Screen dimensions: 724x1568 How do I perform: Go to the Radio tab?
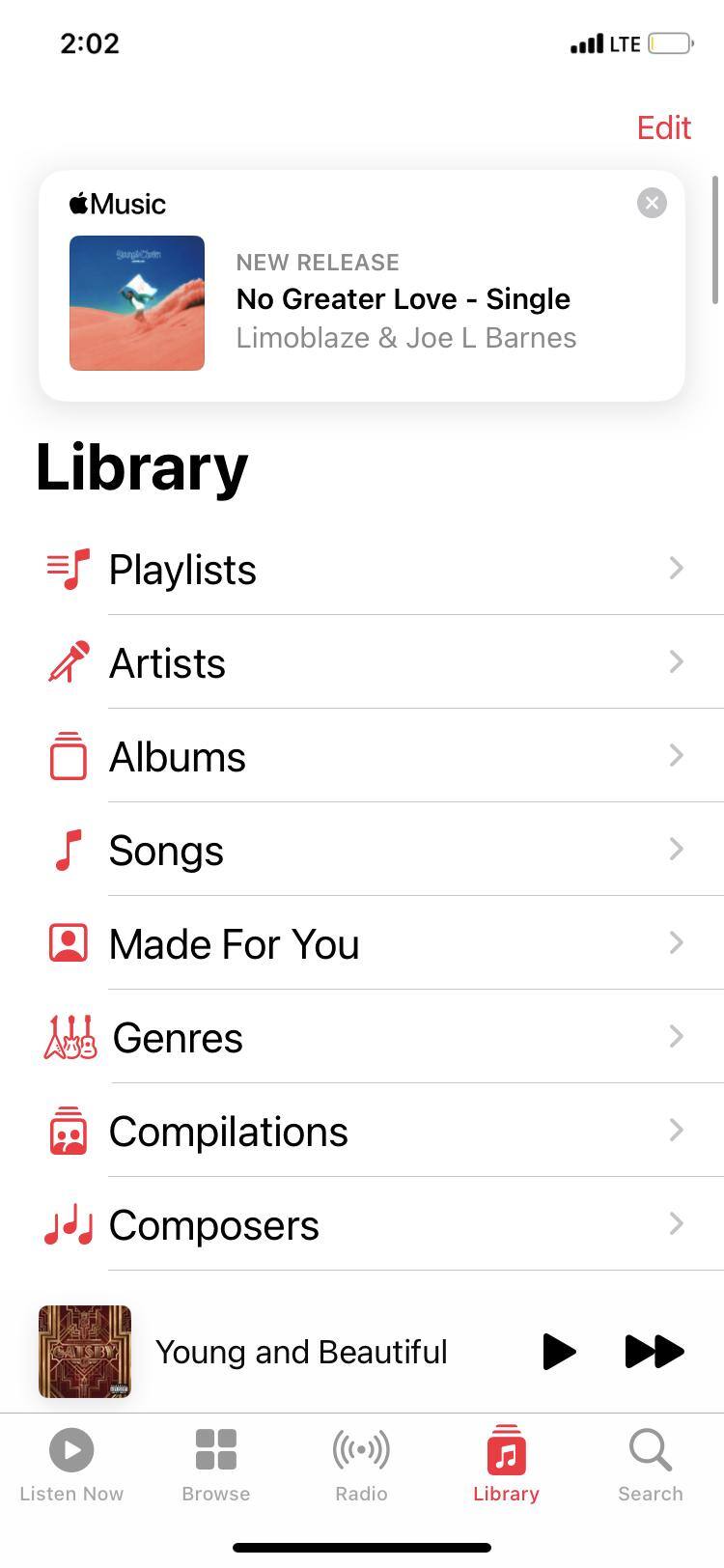coord(361,1465)
